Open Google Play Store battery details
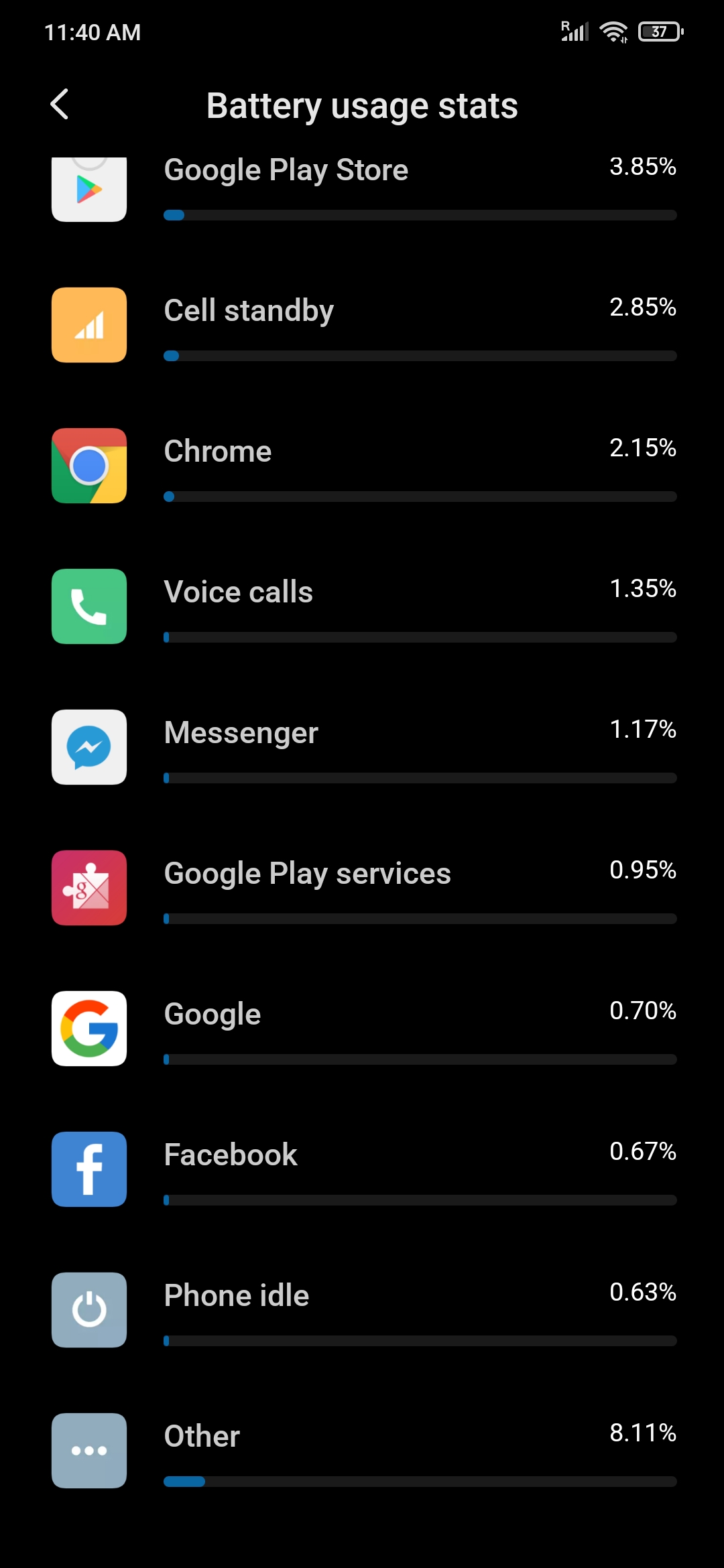Viewport: 724px width, 1568px height. (362, 190)
